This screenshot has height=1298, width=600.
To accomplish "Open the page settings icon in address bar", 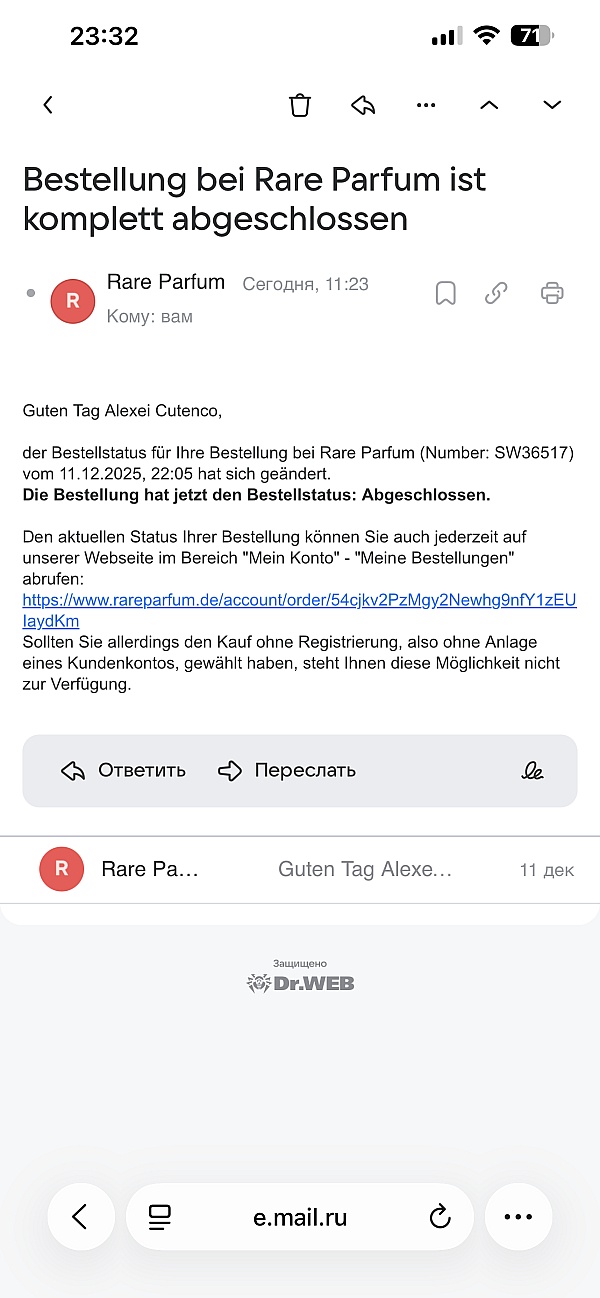I will click(160, 1216).
